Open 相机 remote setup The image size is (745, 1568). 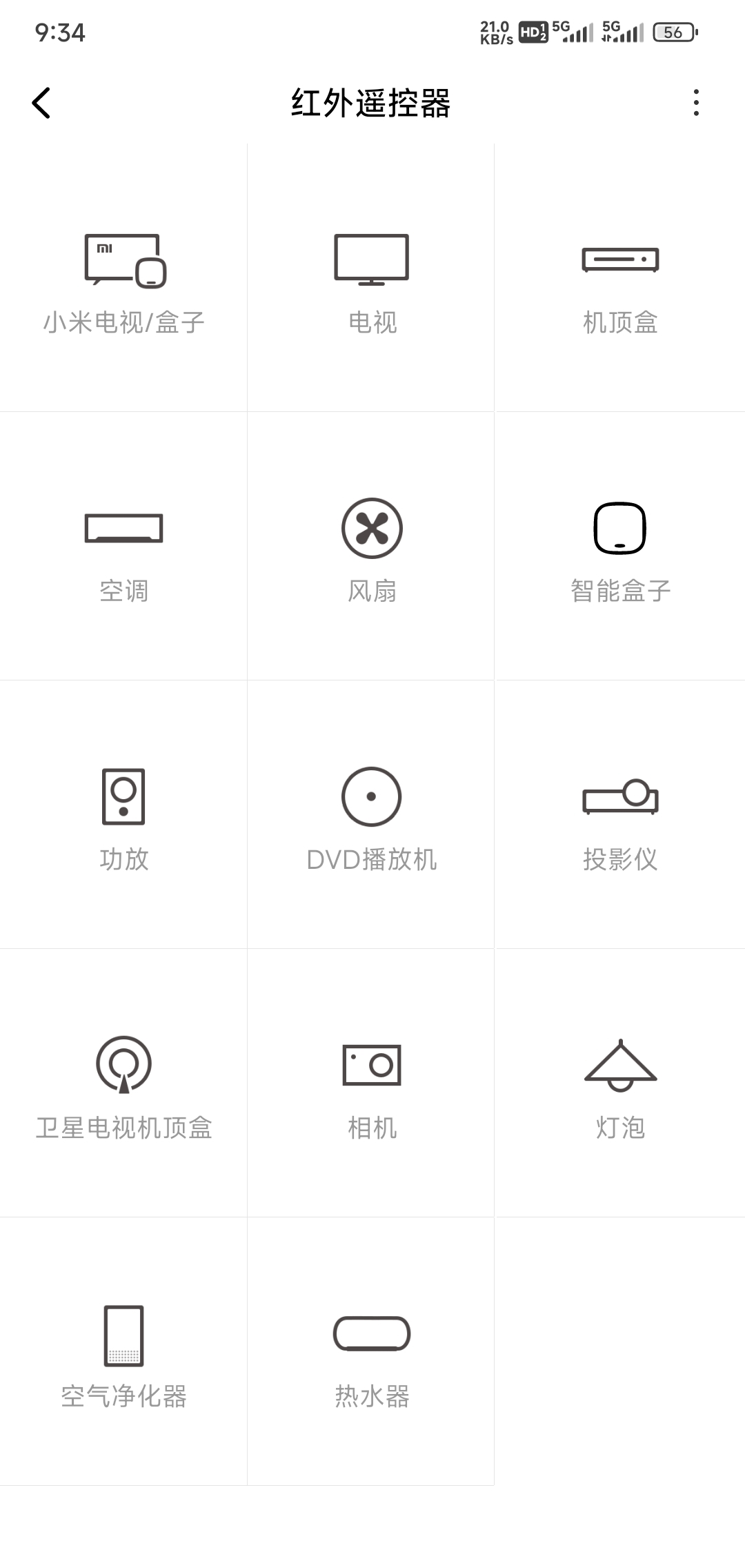[x=372, y=1085]
